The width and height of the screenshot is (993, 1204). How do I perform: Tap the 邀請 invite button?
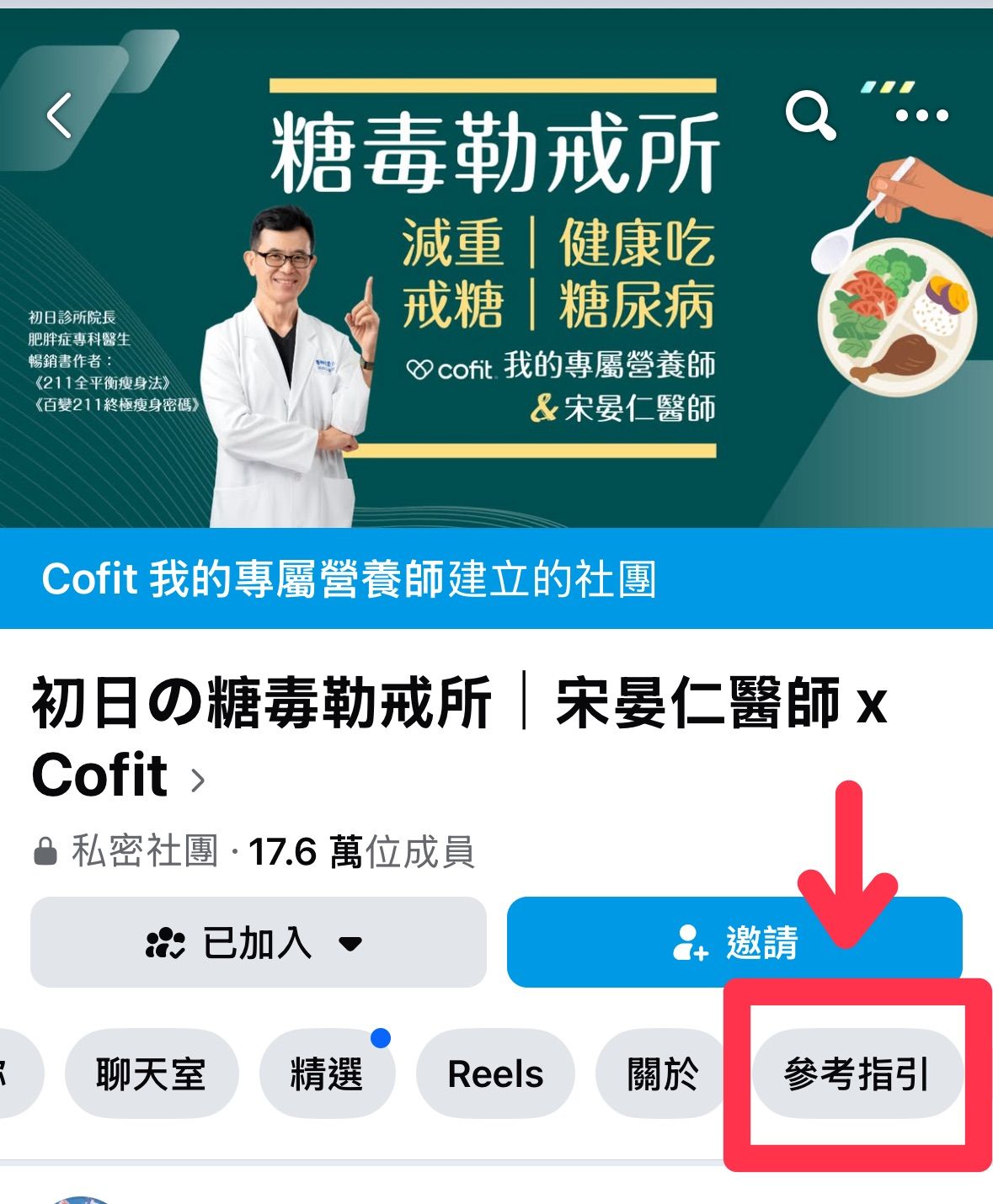click(734, 942)
